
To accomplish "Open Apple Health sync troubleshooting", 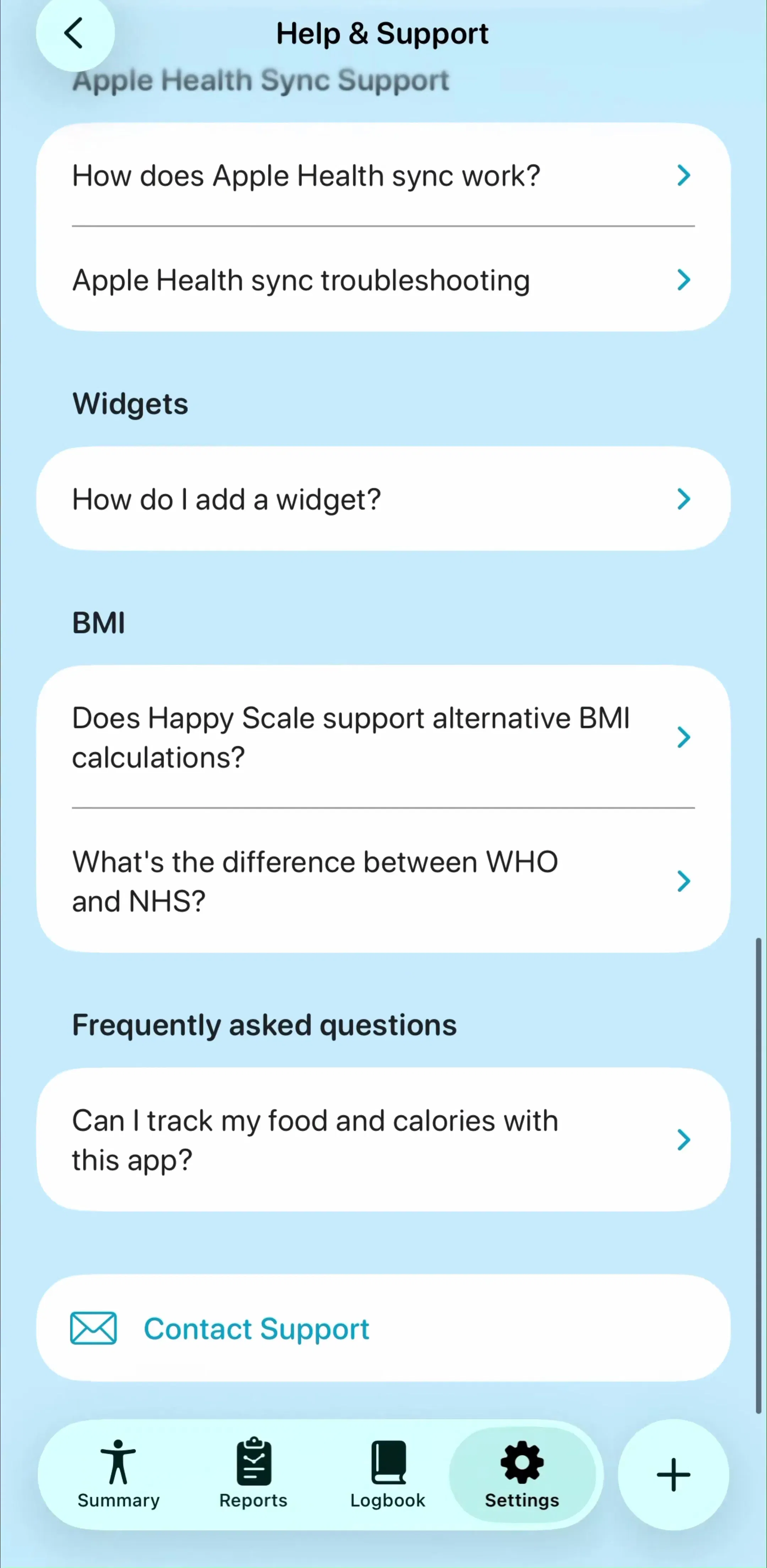I will coord(383,280).
